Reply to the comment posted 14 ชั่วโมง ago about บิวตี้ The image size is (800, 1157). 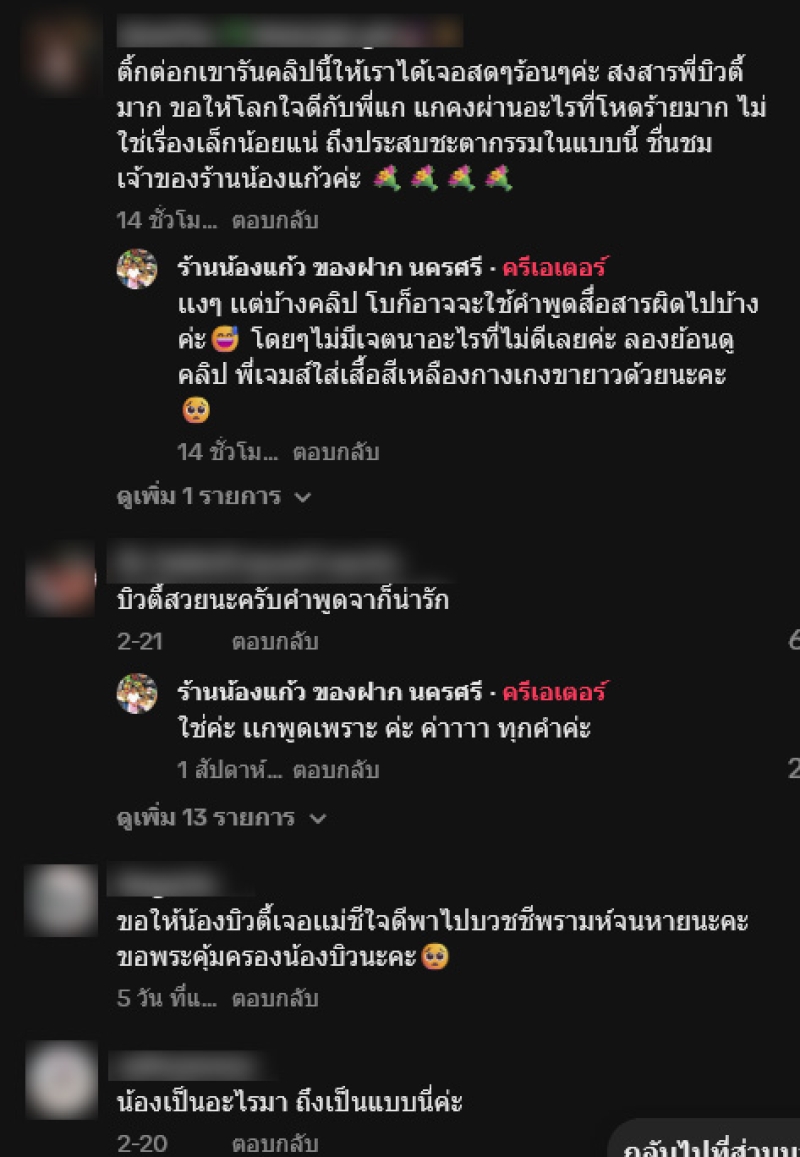(274, 221)
